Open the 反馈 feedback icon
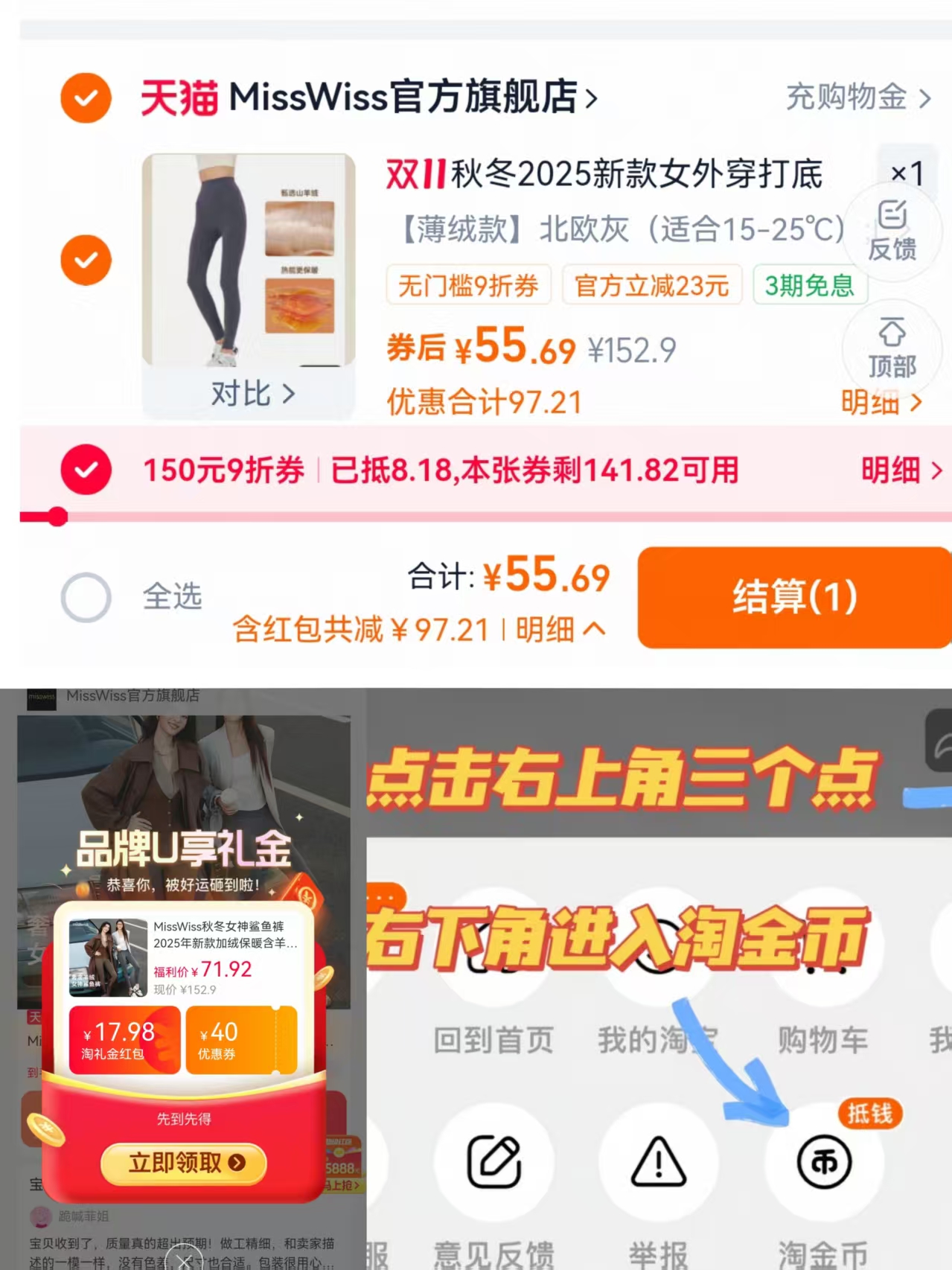Screen dimensions: 952x1270 tap(892, 232)
